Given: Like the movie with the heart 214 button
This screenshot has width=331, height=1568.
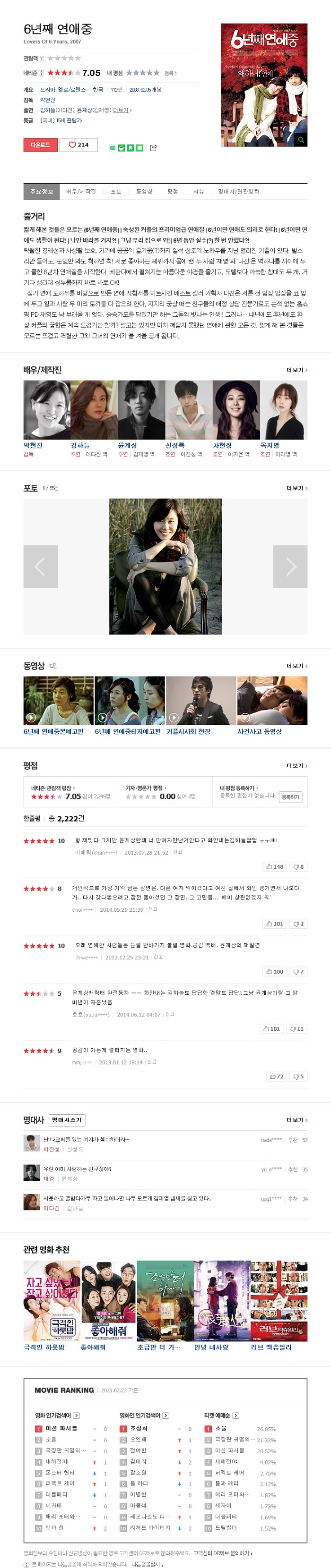Looking at the screenshot, I should point(78,145).
